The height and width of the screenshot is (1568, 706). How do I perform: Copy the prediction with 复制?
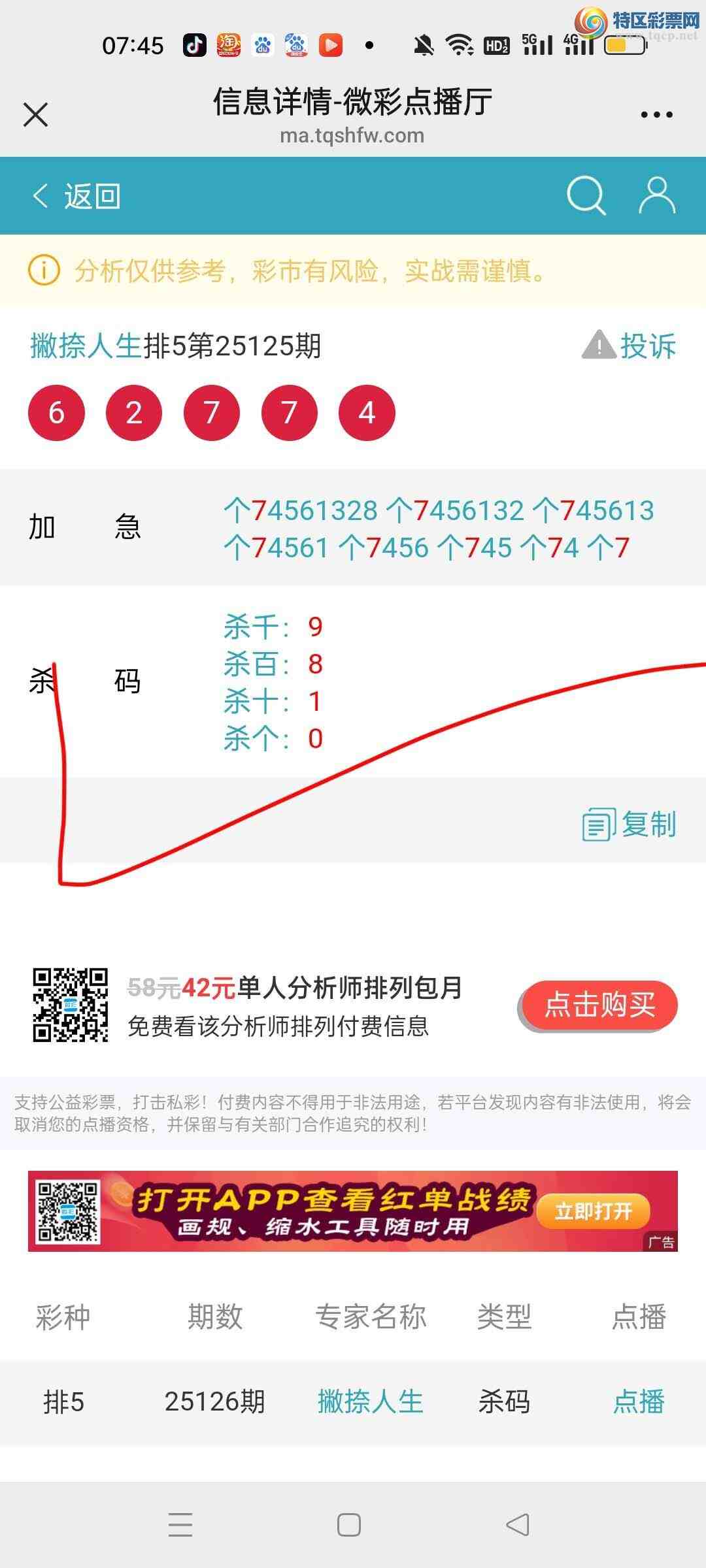tap(630, 824)
